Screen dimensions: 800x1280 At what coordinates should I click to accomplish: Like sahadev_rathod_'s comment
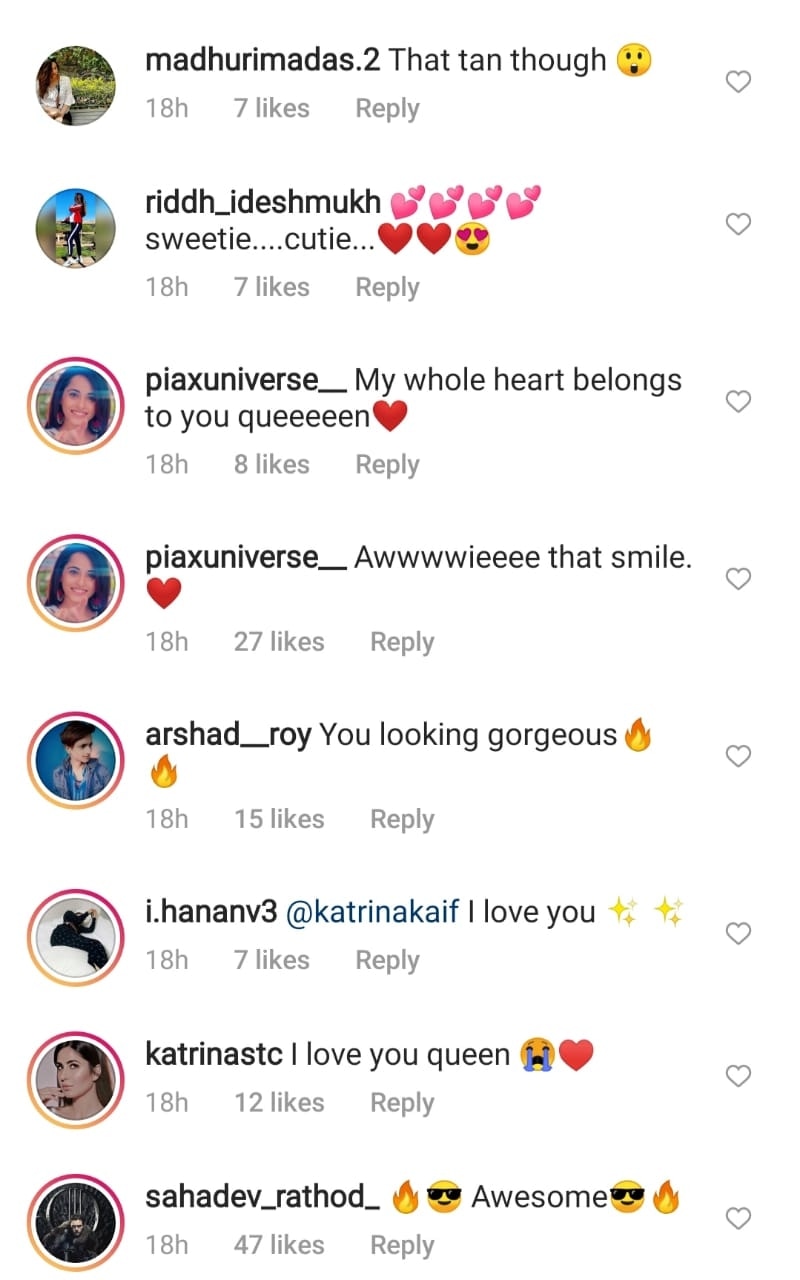[x=738, y=1218]
